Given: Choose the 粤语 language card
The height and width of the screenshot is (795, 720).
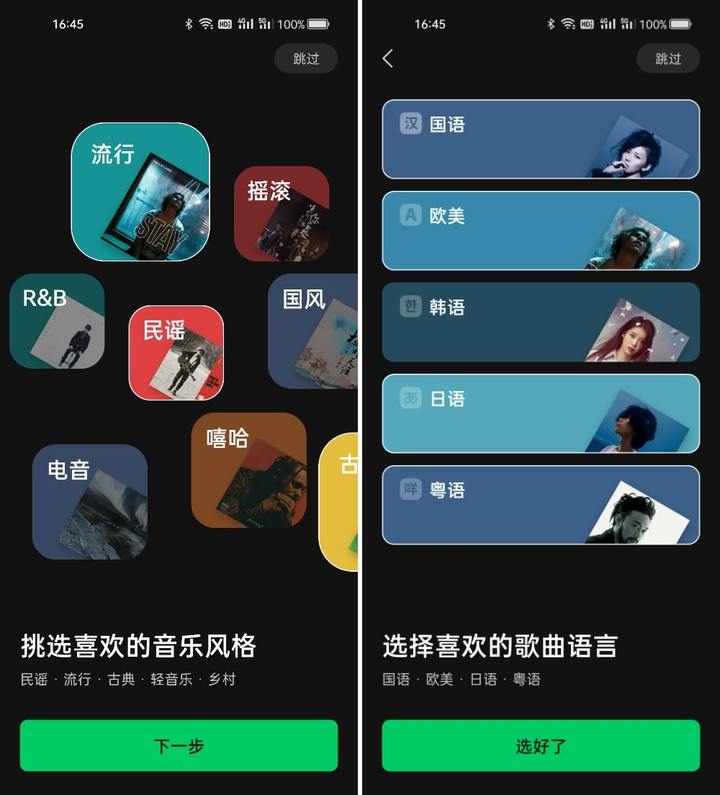Looking at the screenshot, I should click(540, 505).
